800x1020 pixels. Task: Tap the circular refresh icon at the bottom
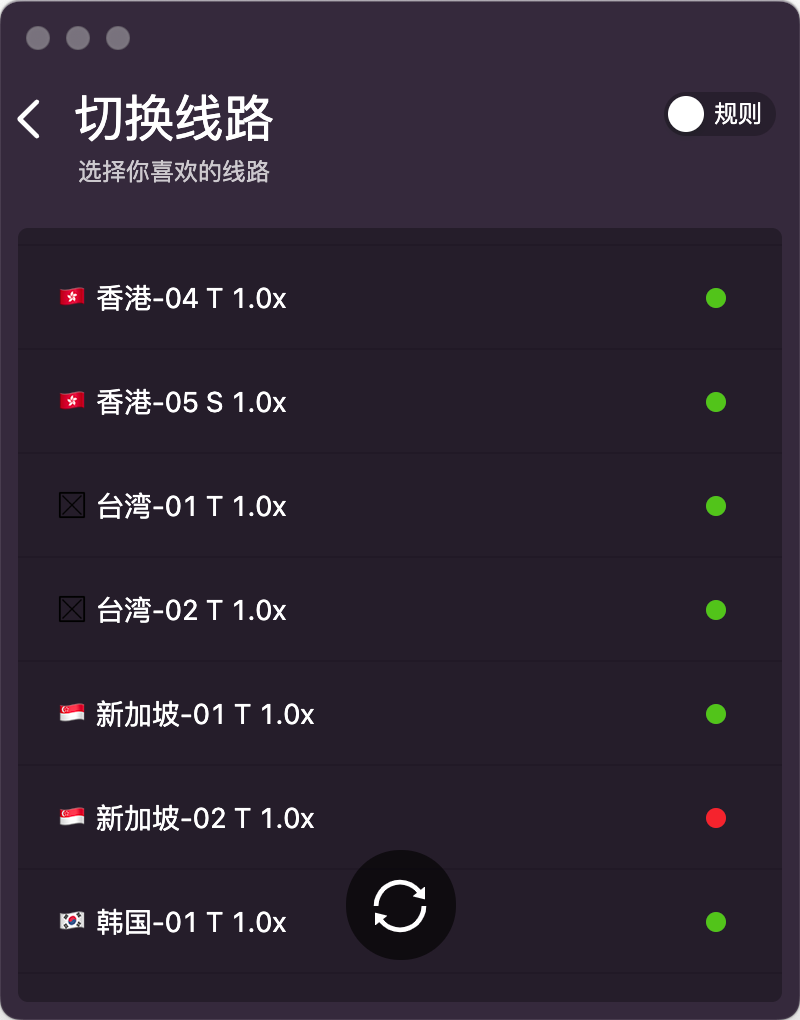point(400,904)
